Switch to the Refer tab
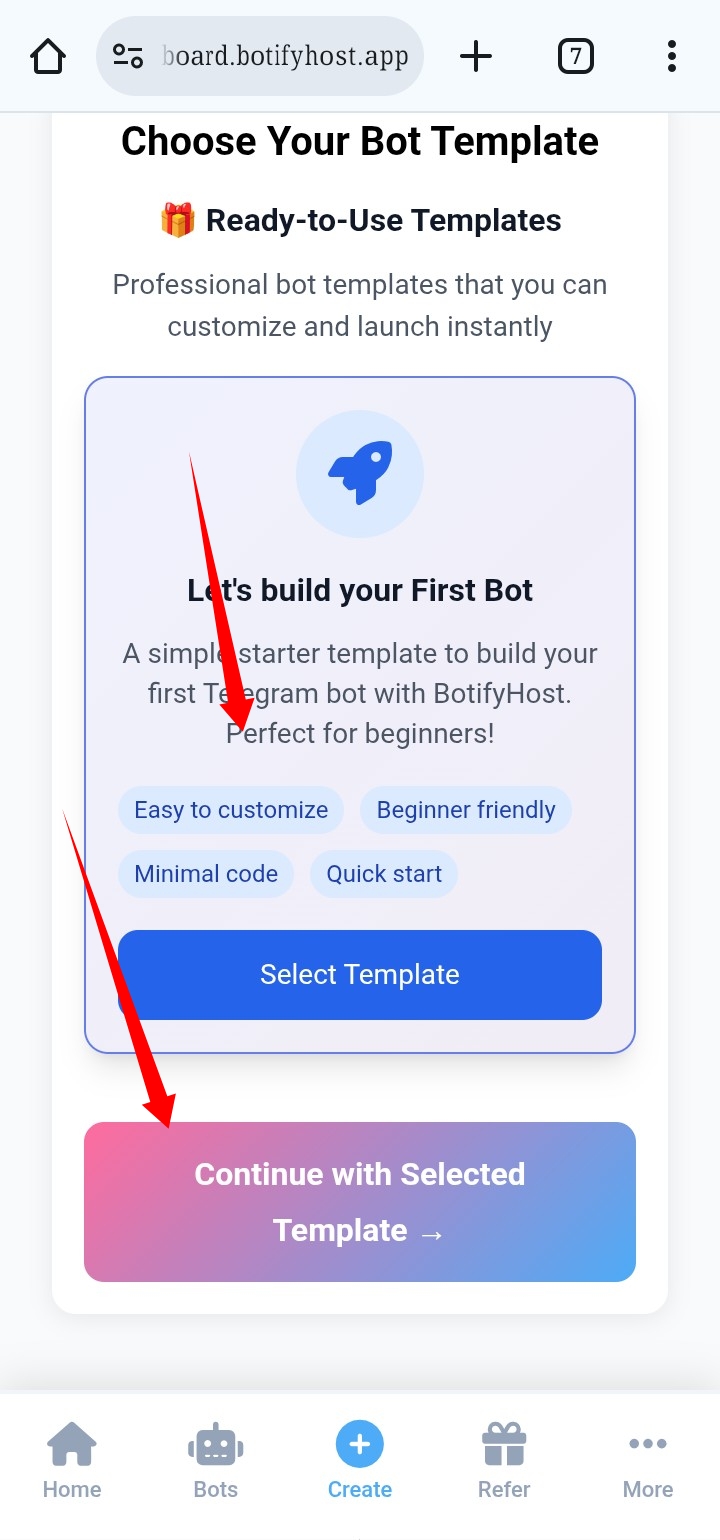This screenshot has width=720, height=1540. click(x=504, y=1462)
